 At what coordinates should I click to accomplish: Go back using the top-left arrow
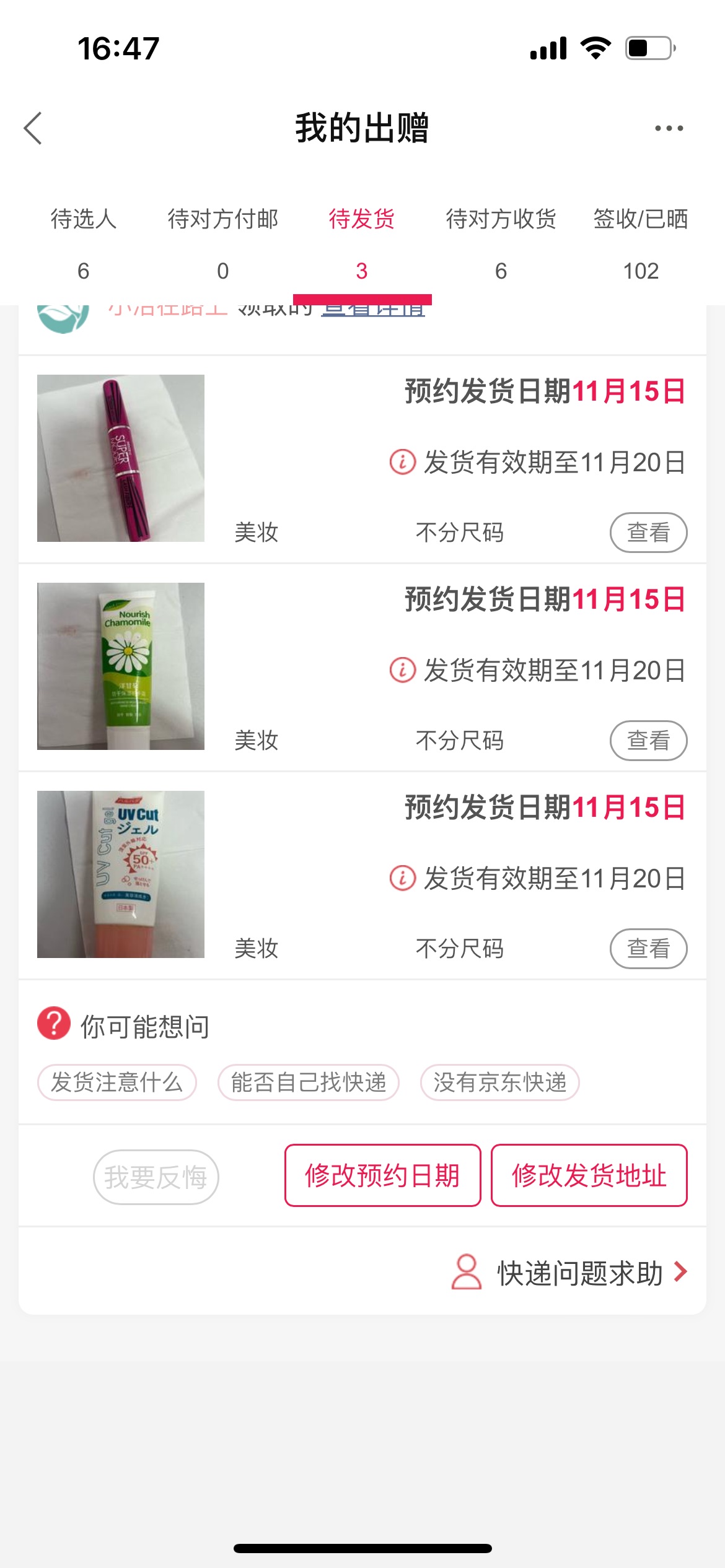33,128
